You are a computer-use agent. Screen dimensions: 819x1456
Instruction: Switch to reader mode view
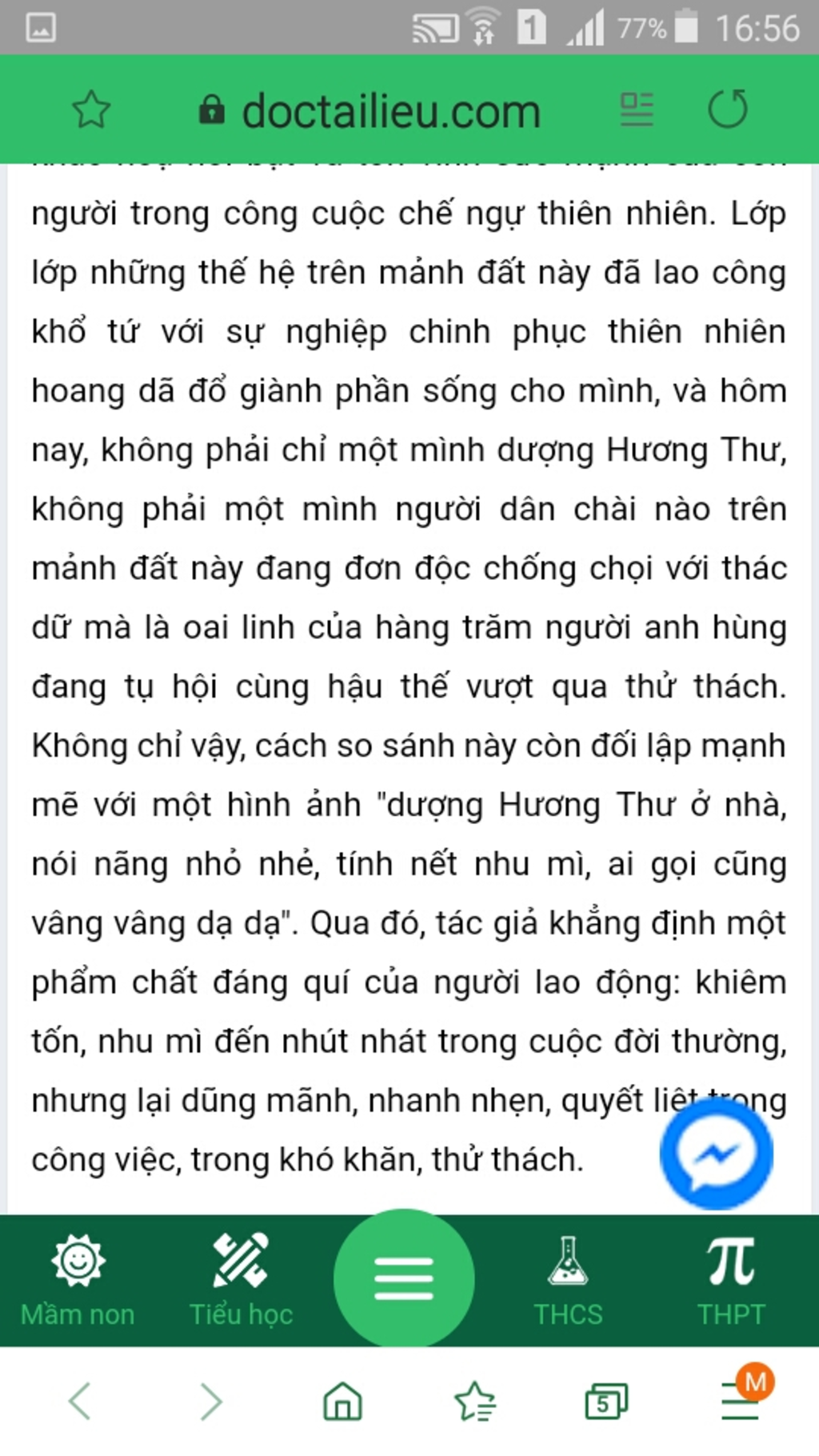point(637,110)
